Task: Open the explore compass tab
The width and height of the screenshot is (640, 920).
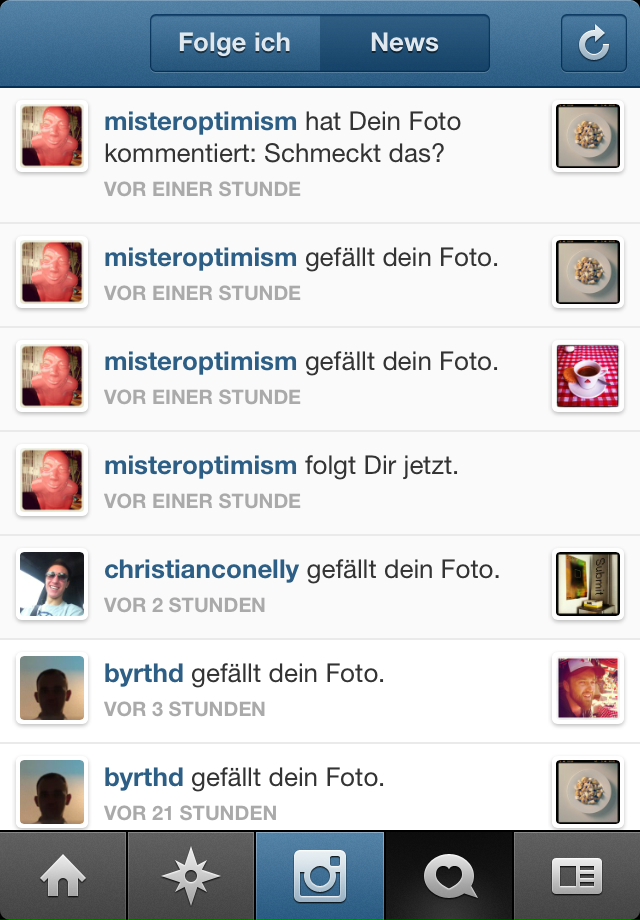Action: 191,876
